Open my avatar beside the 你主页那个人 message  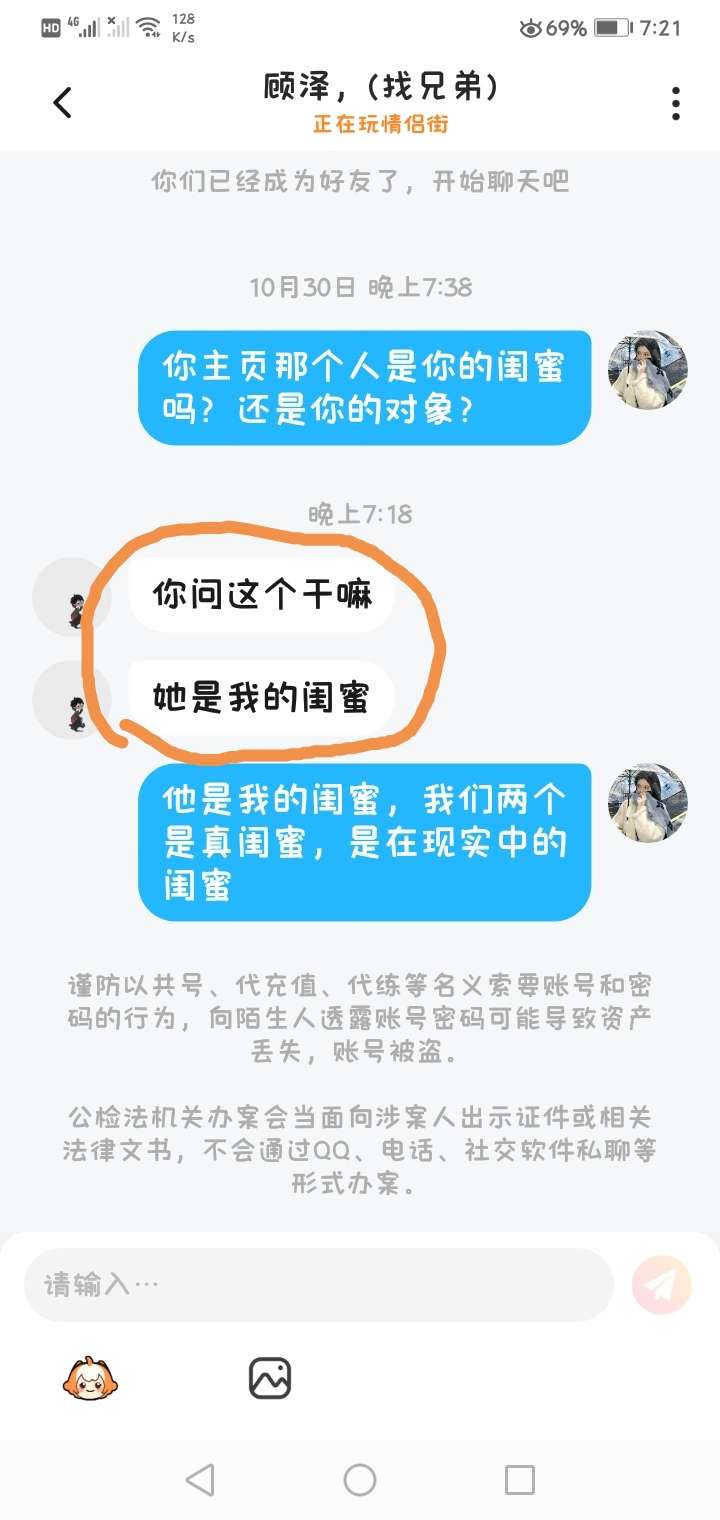[647, 370]
